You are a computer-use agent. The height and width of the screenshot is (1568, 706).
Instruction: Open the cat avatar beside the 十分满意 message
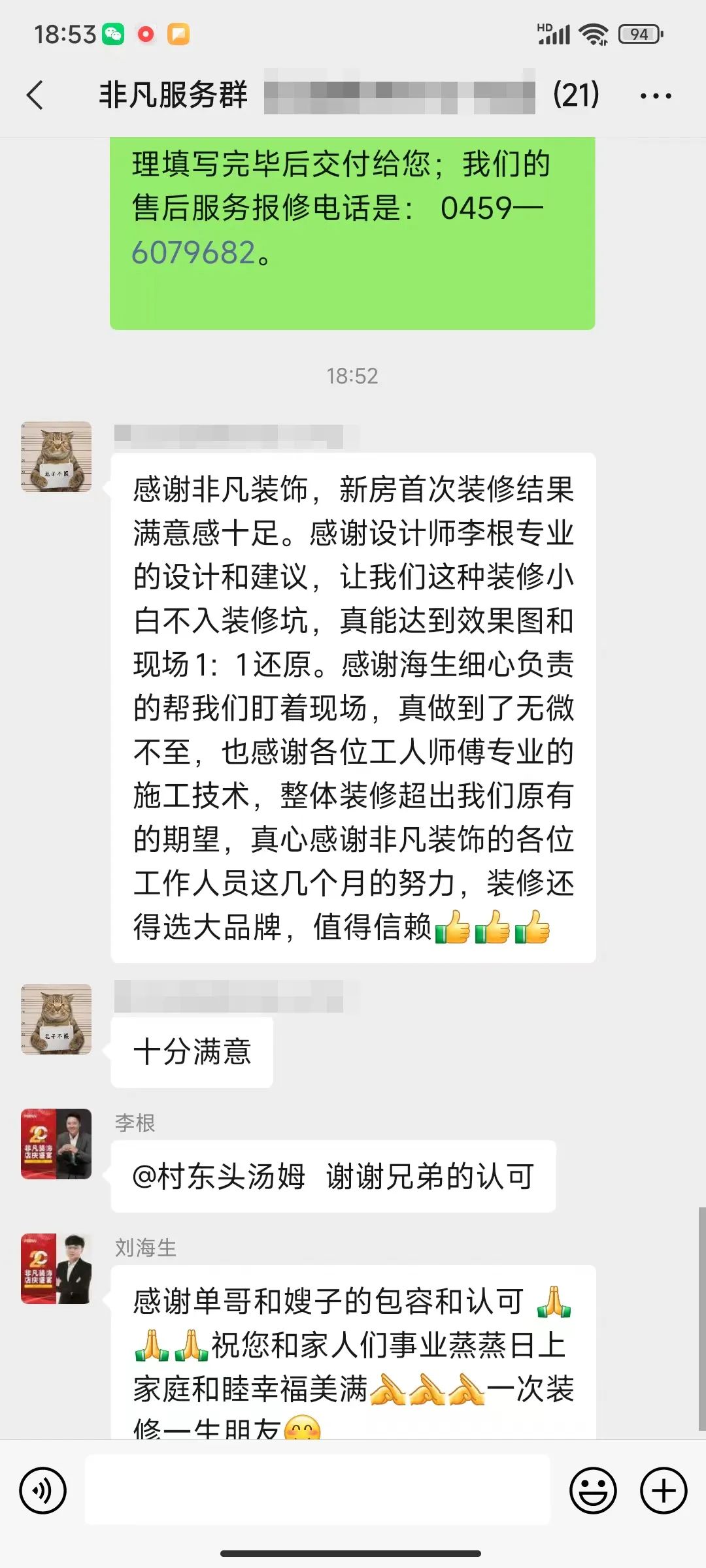pos(56,1019)
